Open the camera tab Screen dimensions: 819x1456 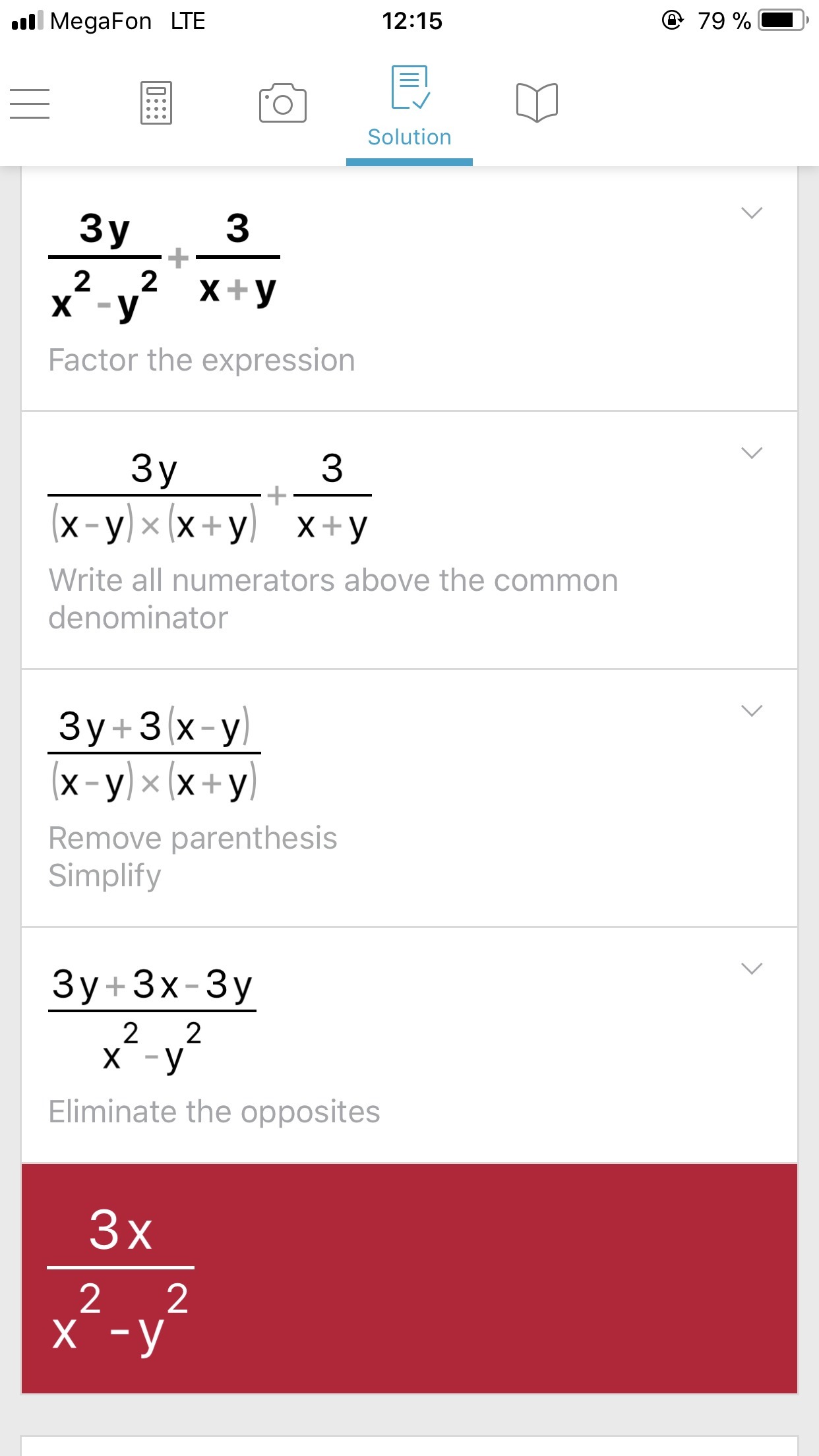[x=283, y=103]
